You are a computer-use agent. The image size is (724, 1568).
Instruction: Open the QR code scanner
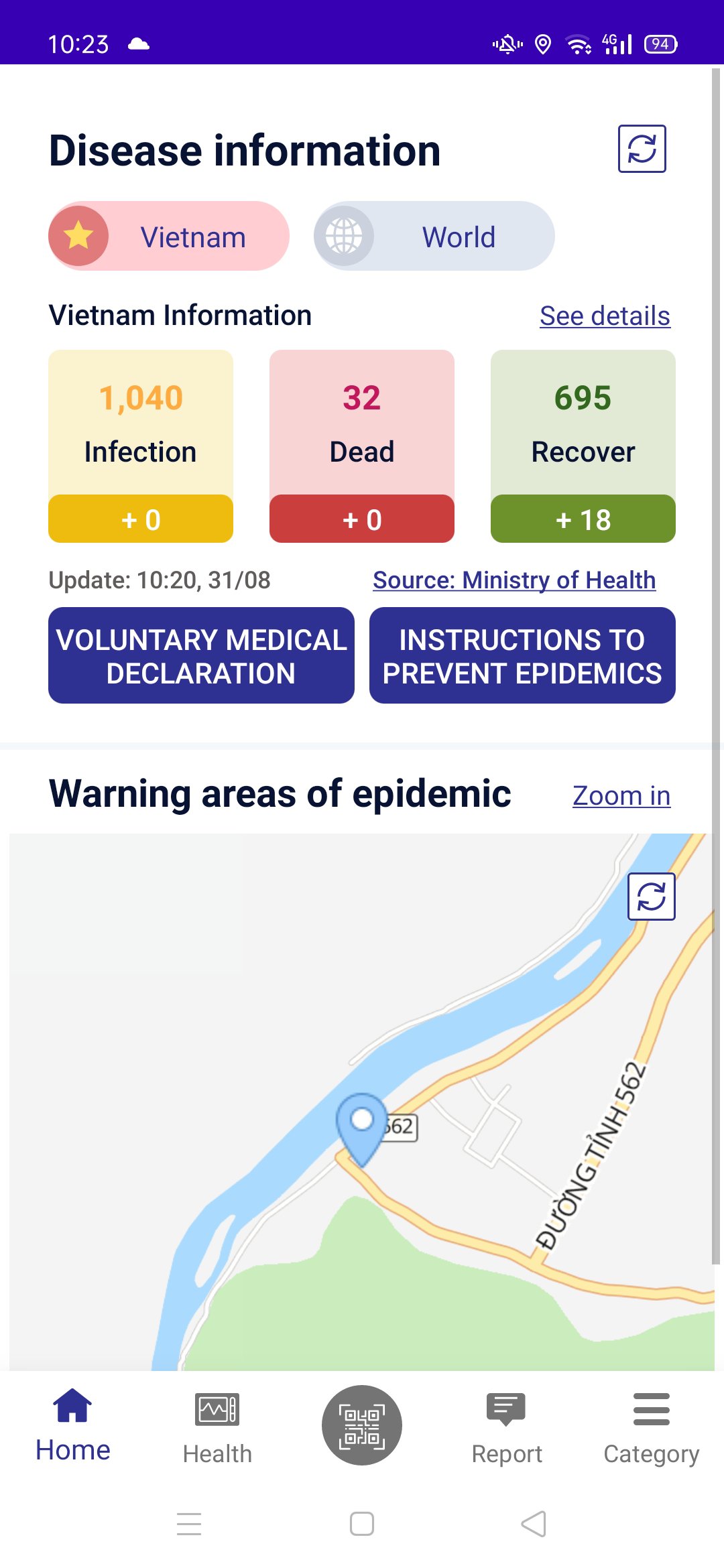coord(362,1425)
